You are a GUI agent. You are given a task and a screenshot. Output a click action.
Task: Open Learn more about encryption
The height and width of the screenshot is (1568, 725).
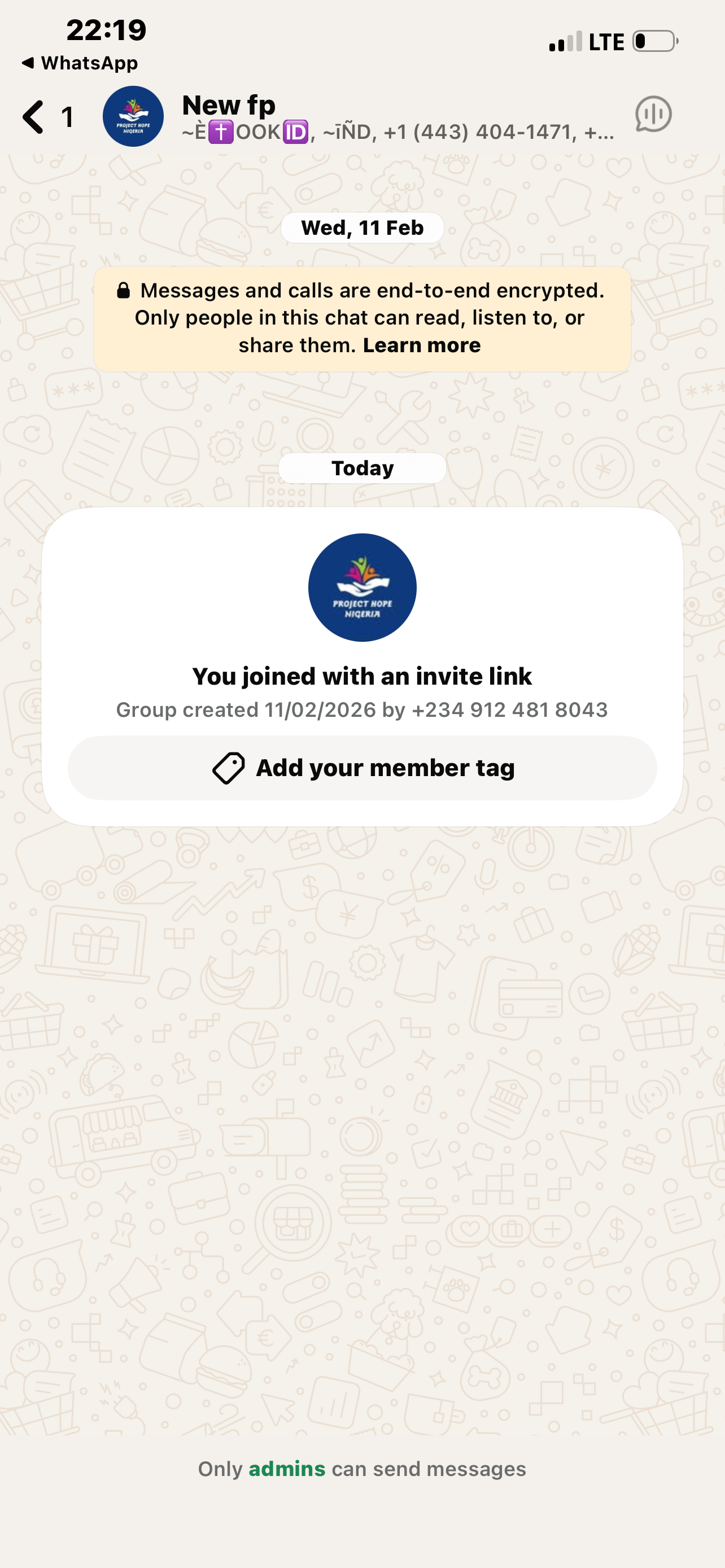pyautogui.click(x=421, y=345)
